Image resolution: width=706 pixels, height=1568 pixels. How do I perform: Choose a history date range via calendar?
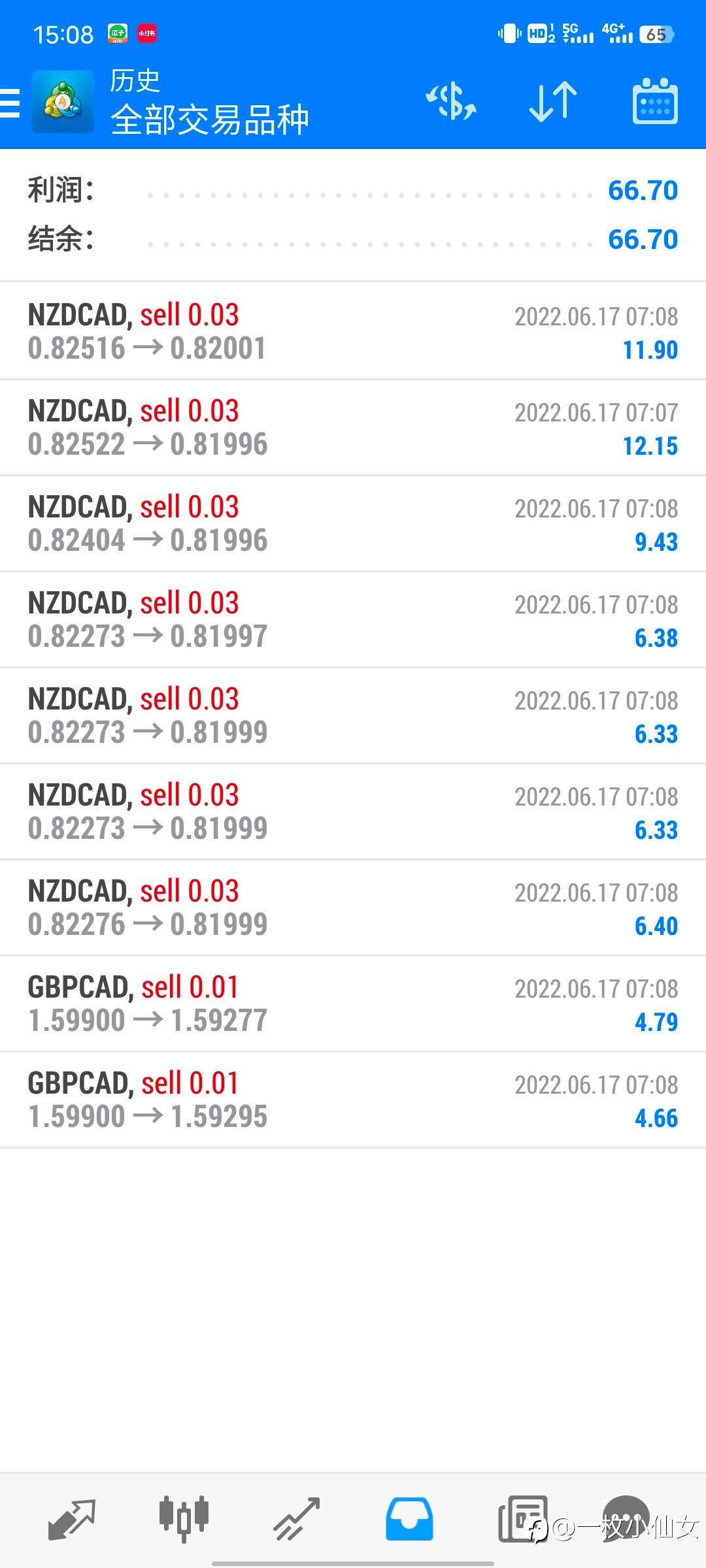tap(655, 102)
